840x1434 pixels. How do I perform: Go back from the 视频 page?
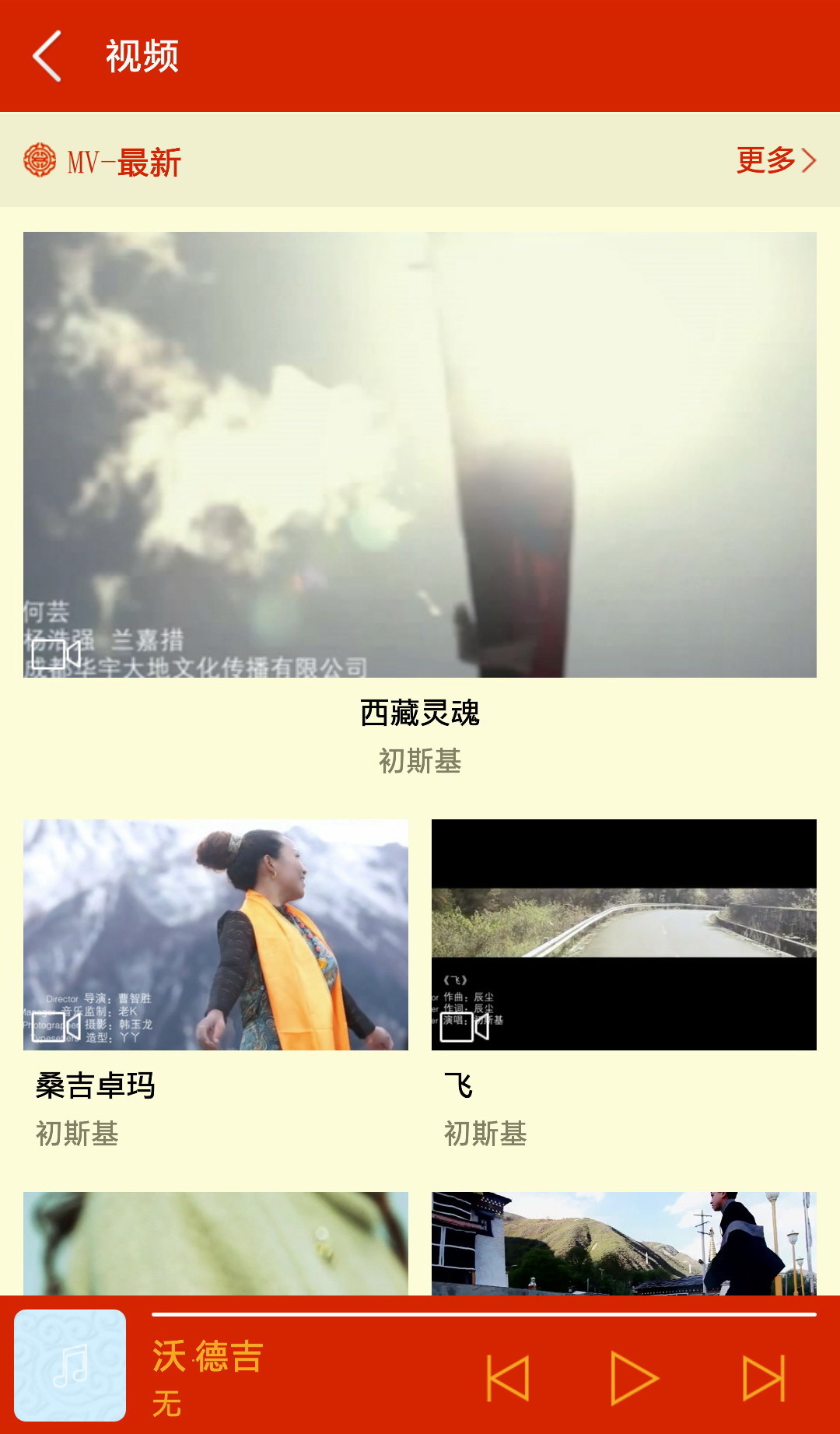[x=47, y=56]
